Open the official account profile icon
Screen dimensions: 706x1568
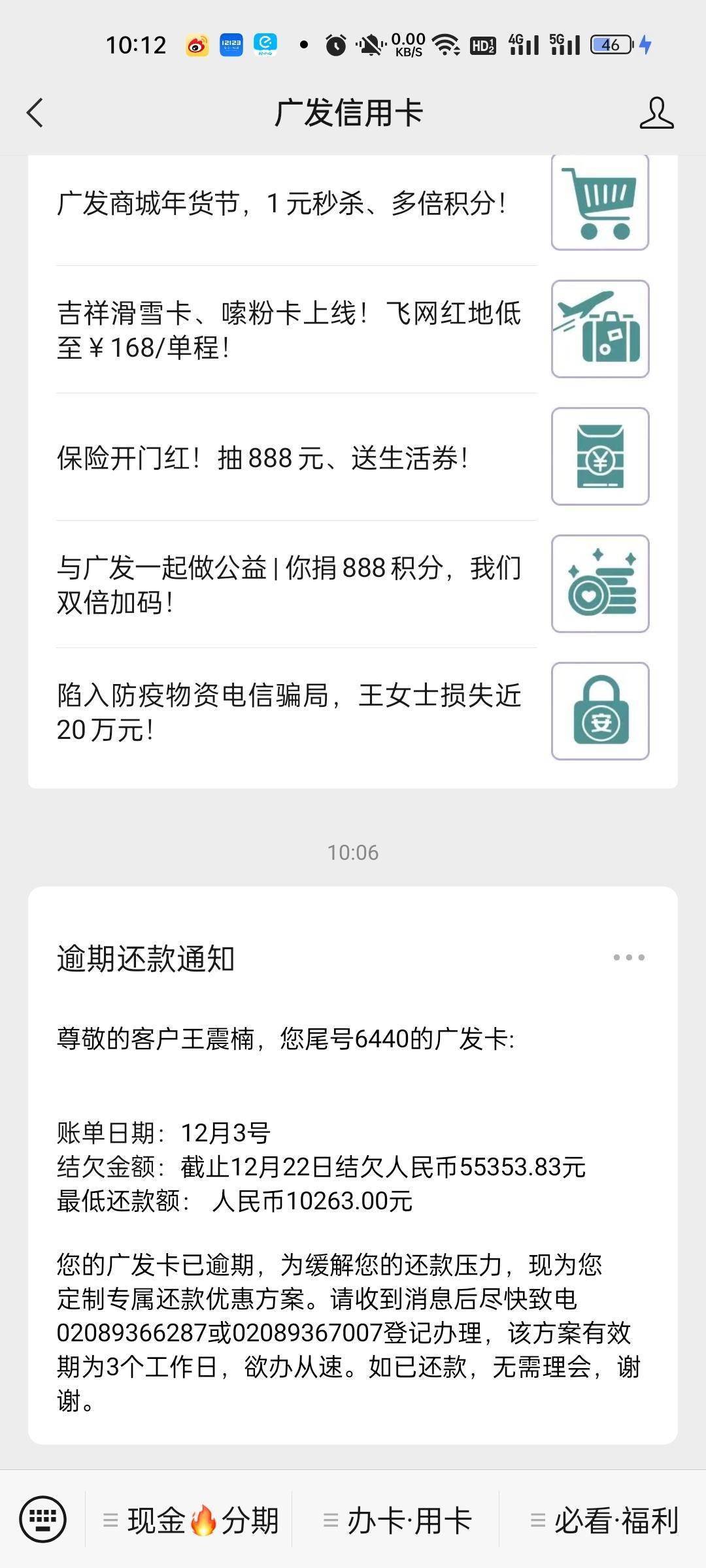click(656, 112)
